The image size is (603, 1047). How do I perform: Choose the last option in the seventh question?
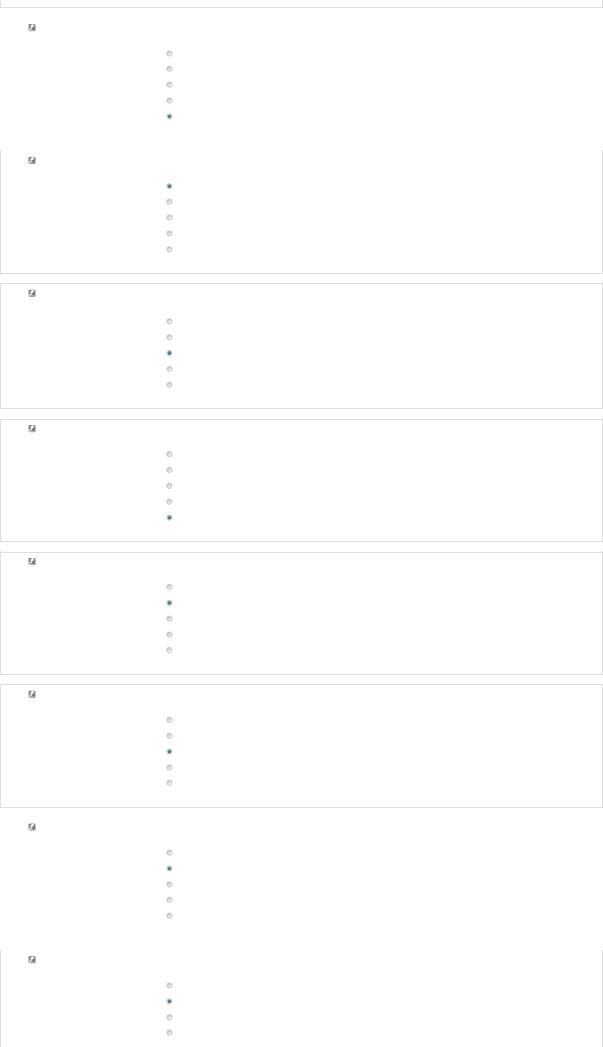tap(169, 915)
